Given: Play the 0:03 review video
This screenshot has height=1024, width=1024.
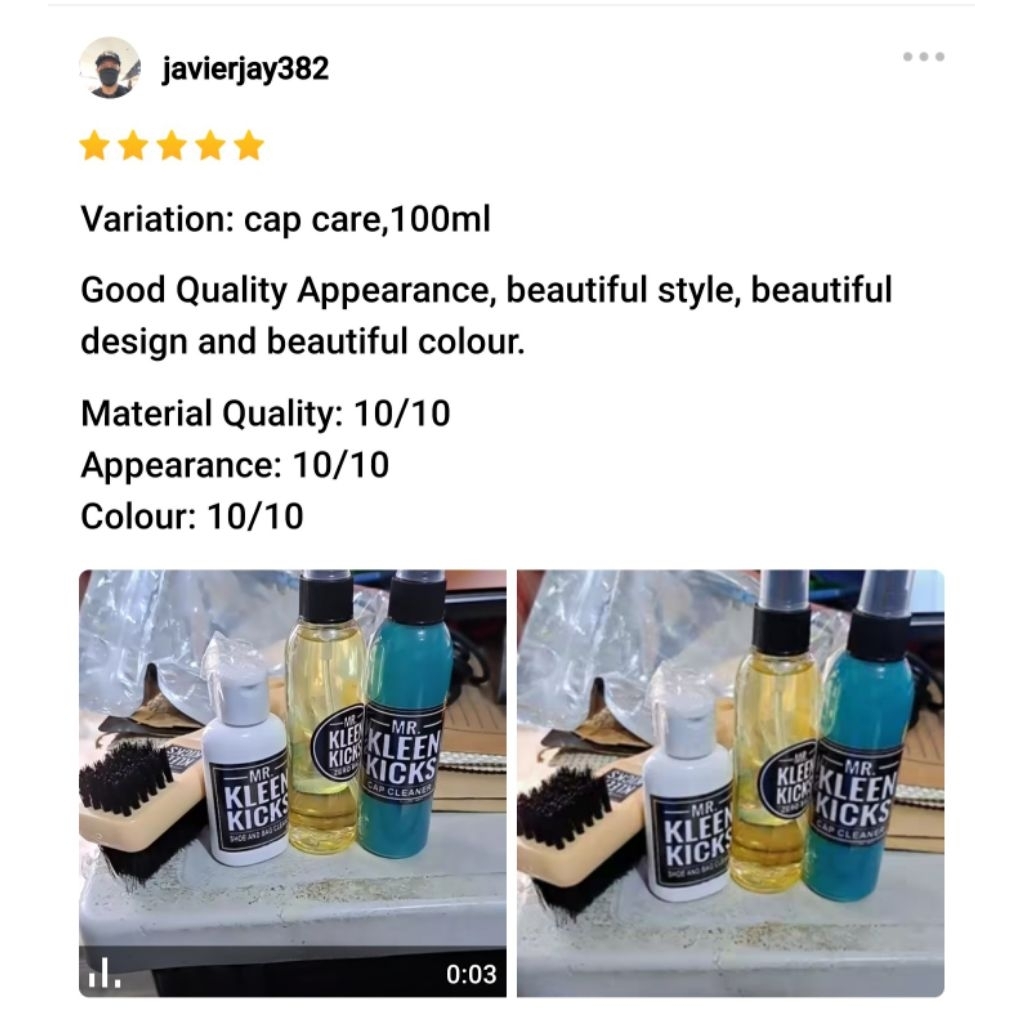Looking at the screenshot, I should point(293,783).
